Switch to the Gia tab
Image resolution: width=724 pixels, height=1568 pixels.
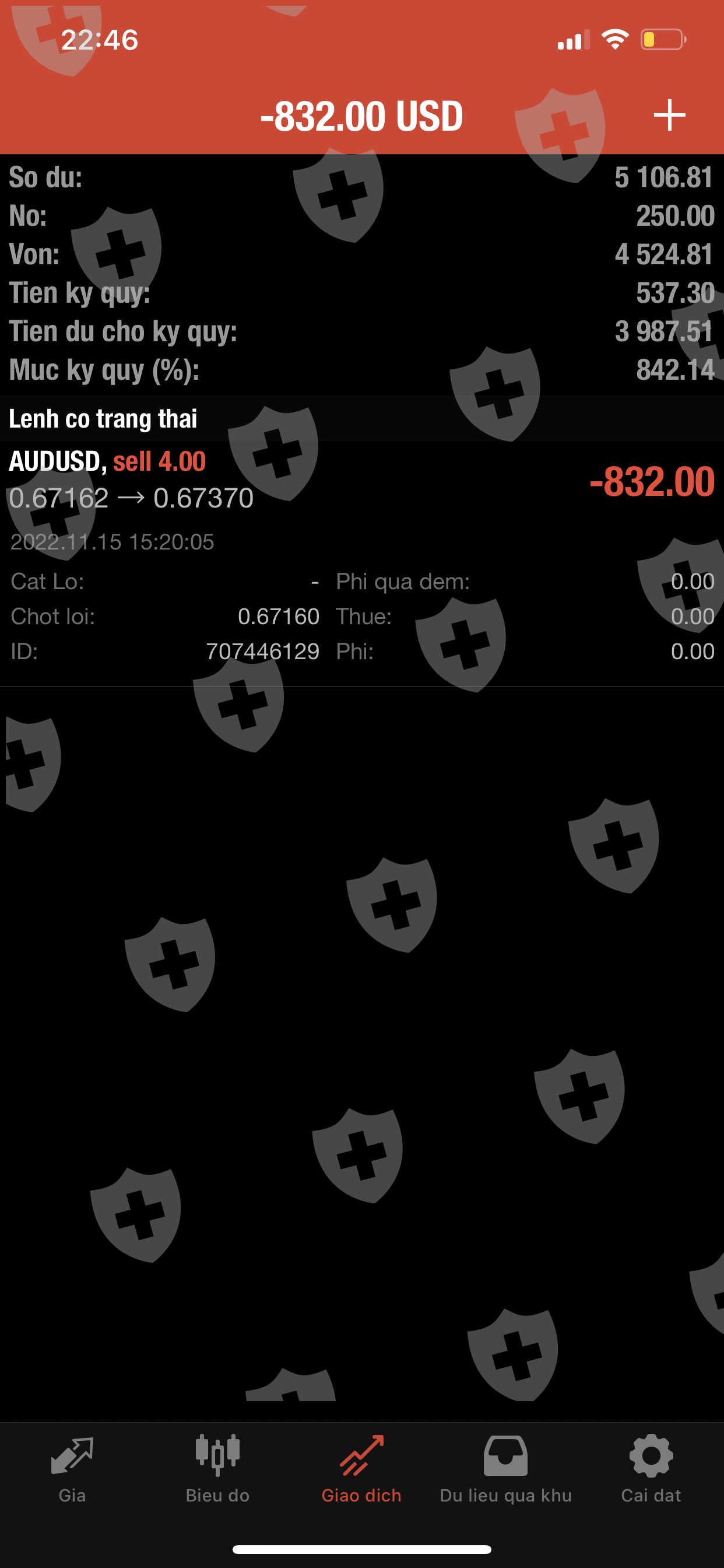coord(72,1468)
